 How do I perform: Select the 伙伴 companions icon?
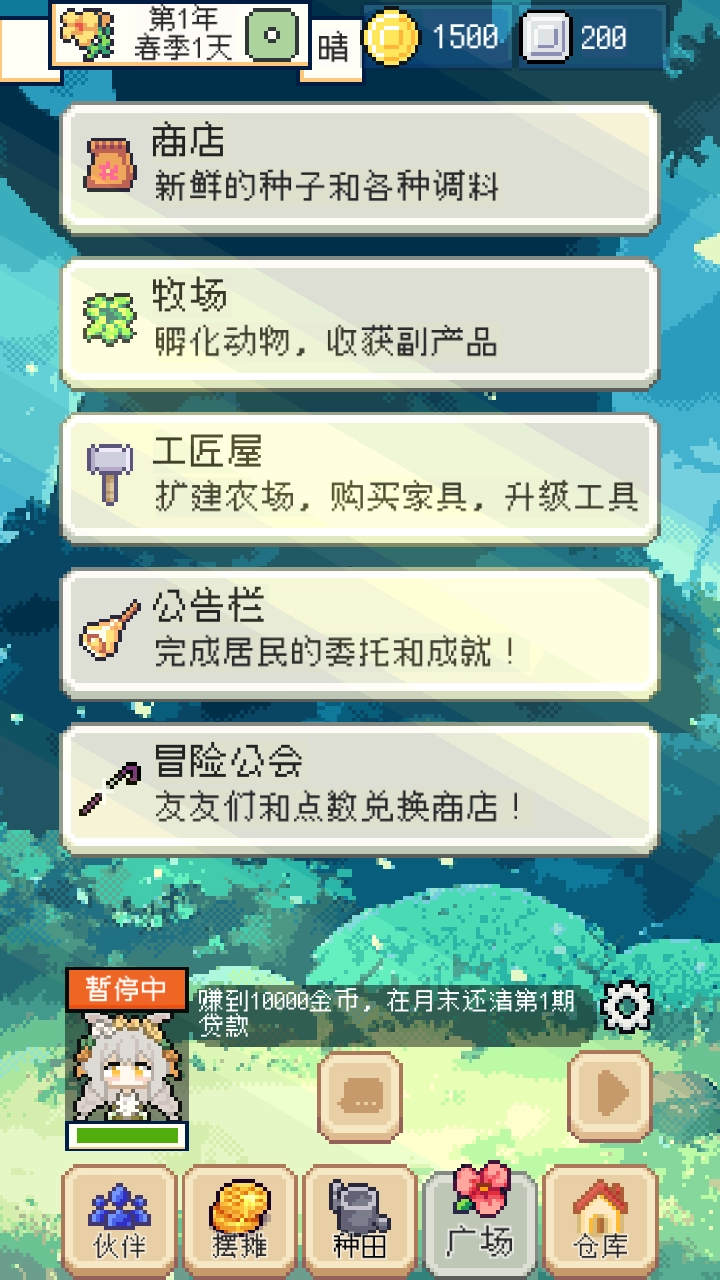click(118, 1221)
